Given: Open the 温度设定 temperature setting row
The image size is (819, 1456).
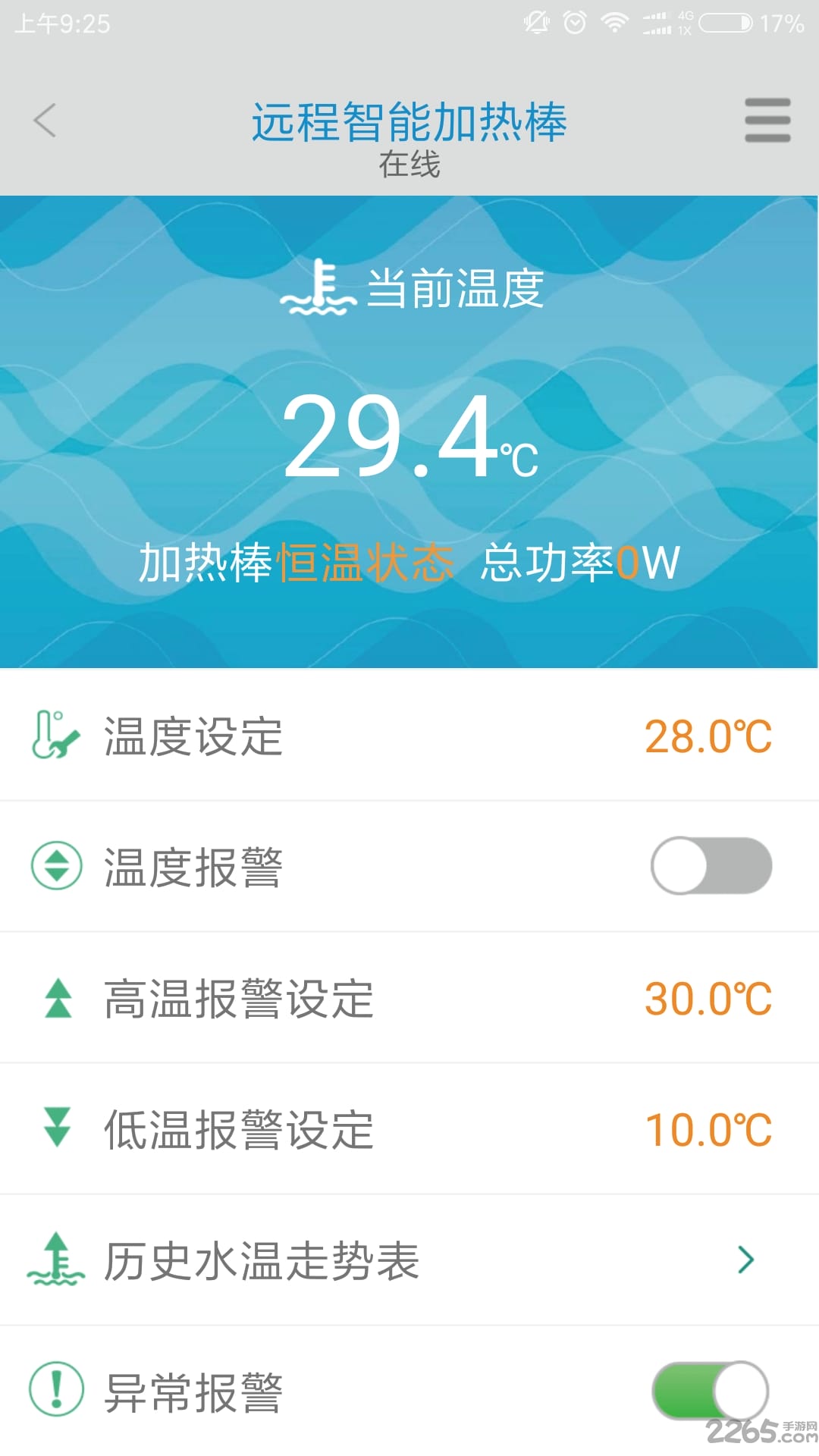Looking at the screenshot, I should pyautogui.click(x=409, y=736).
